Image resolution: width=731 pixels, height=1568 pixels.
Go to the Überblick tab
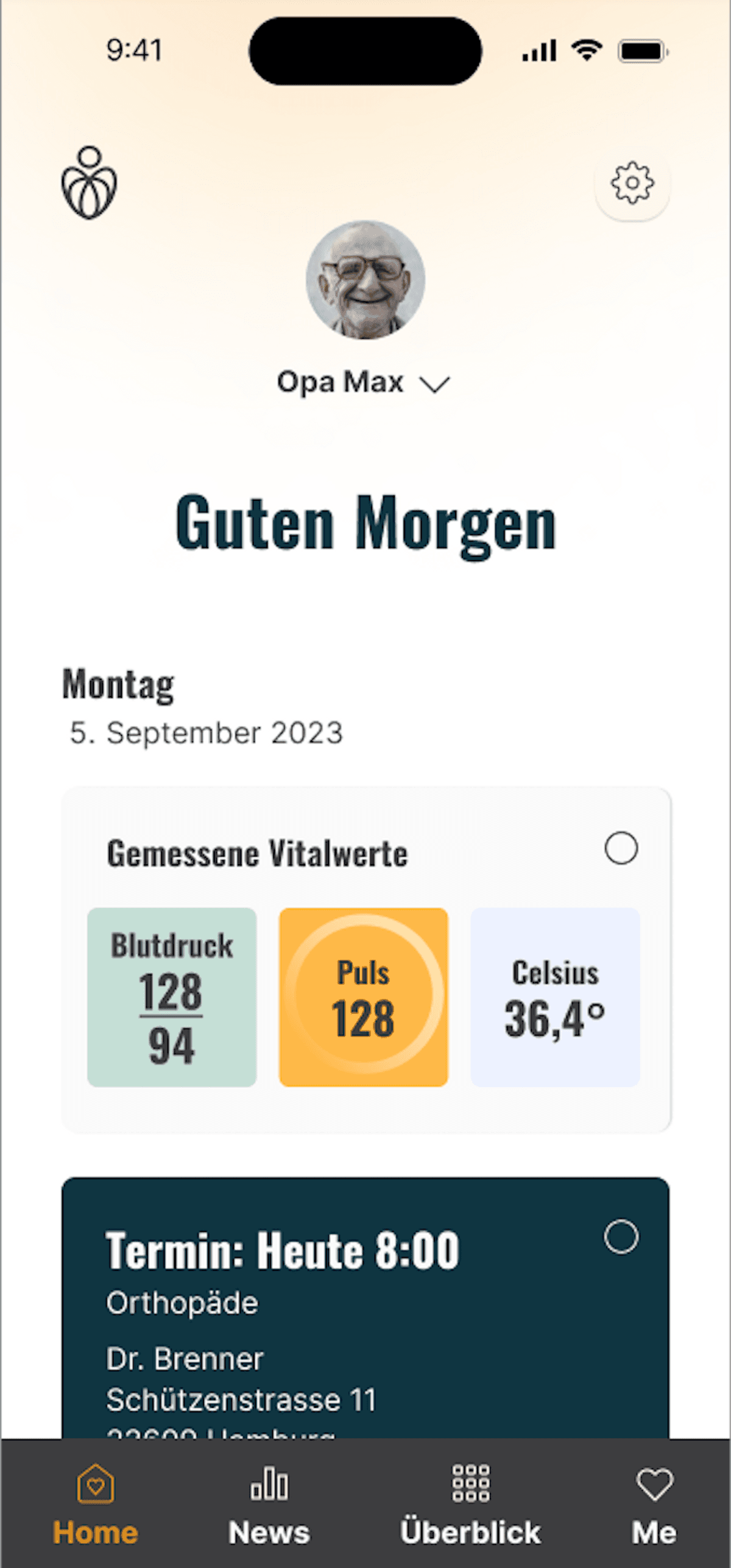pyautogui.click(x=470, y=1504)
